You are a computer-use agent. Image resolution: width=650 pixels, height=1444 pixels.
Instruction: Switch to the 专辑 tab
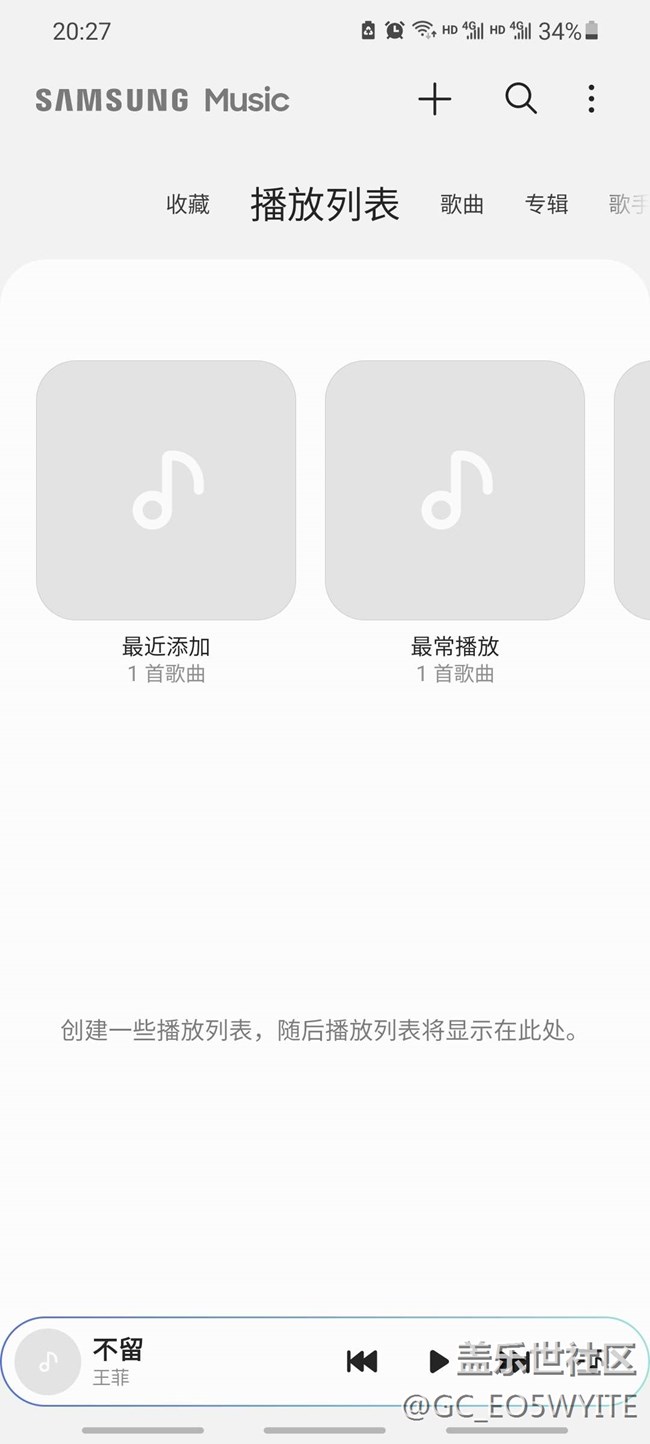pyautogui.click(x=546, y=204)
